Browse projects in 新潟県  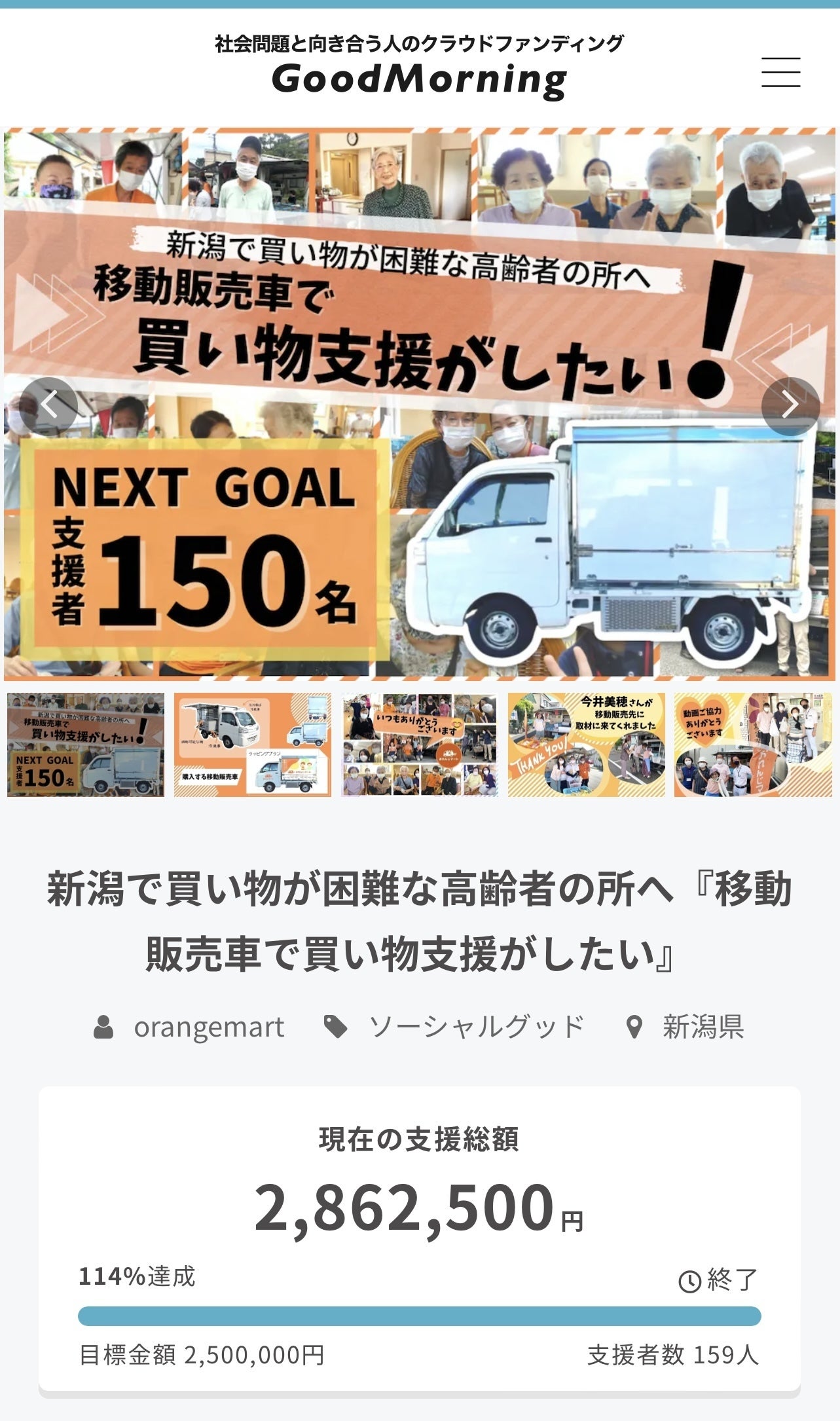tap(703, 1027)
